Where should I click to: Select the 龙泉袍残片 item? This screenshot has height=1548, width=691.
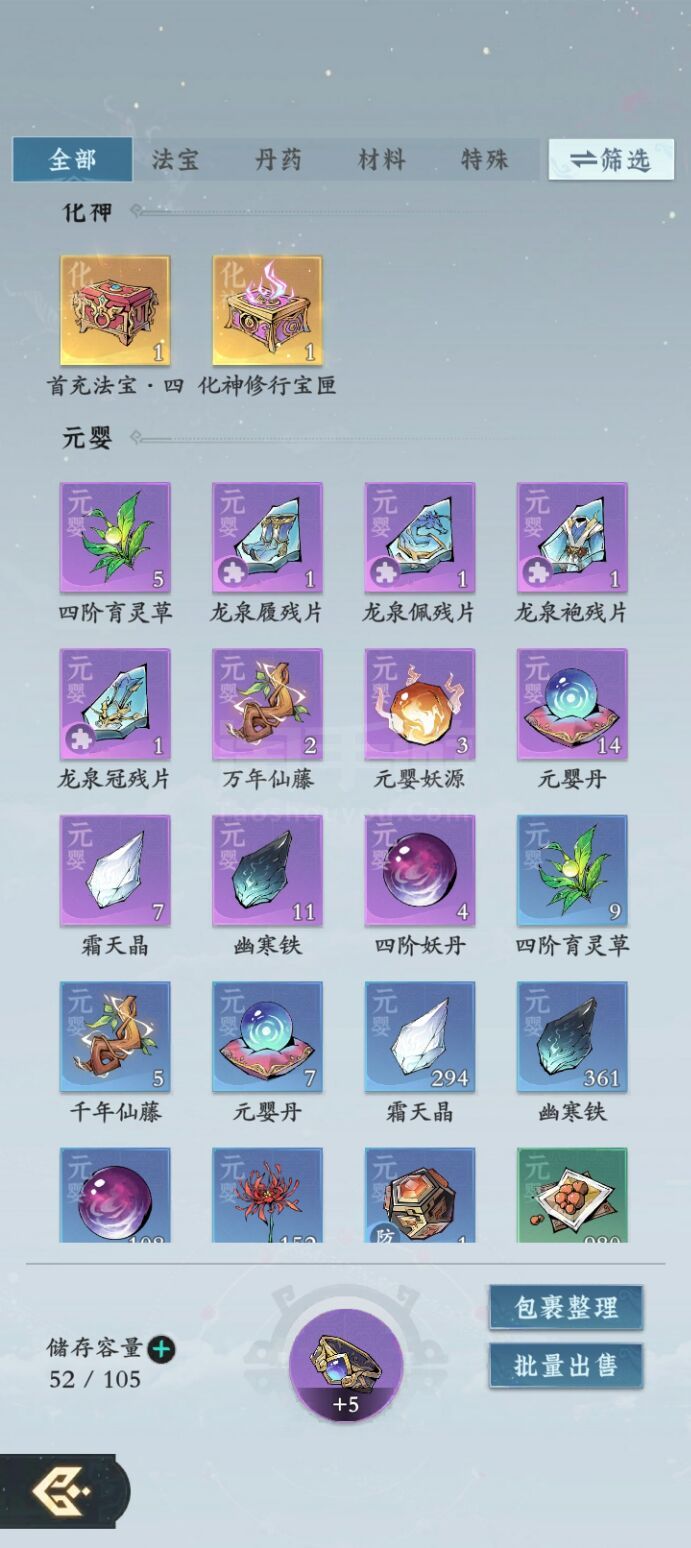(x=572, y=538)
